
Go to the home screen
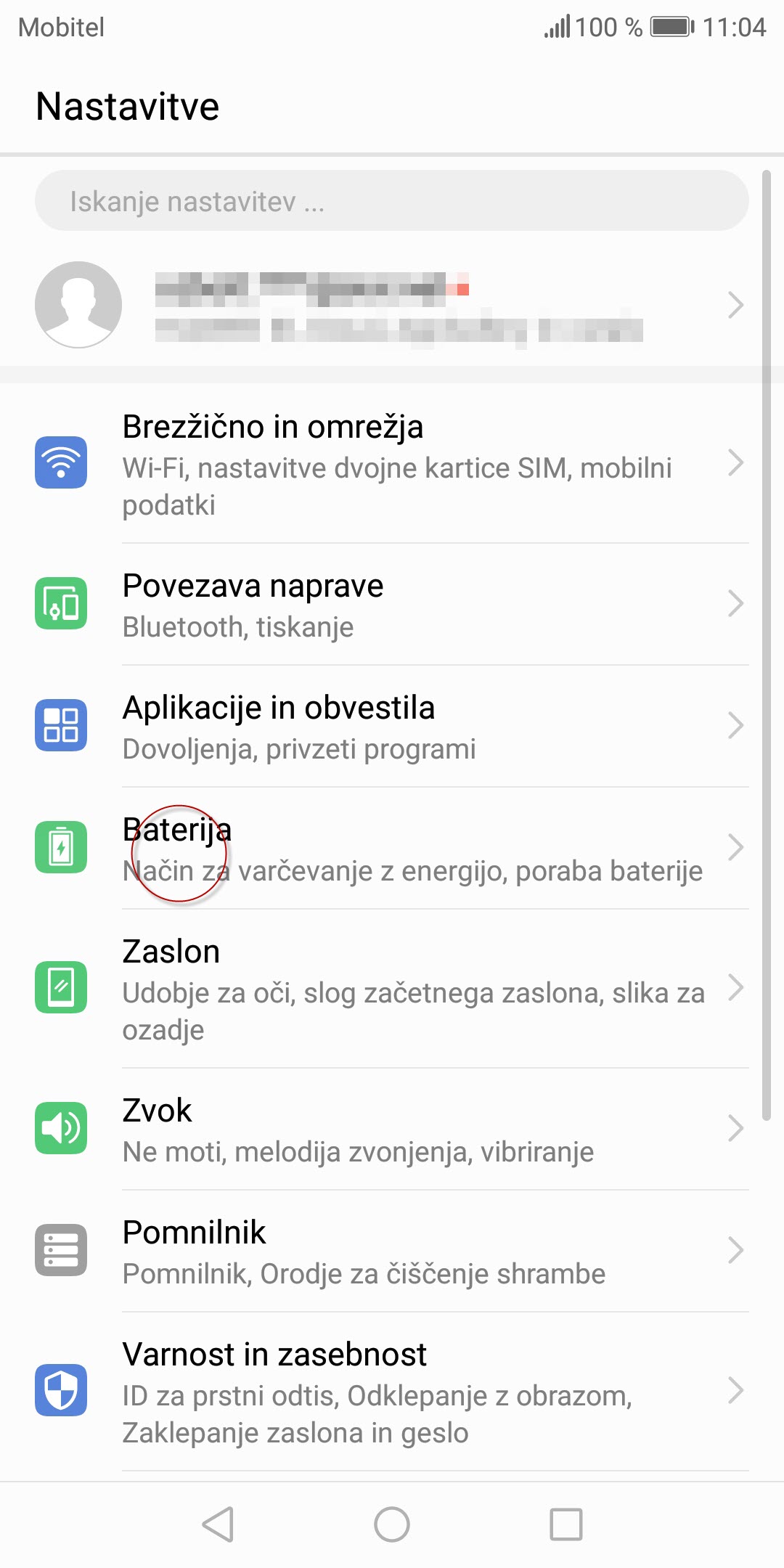[392, 1524]
